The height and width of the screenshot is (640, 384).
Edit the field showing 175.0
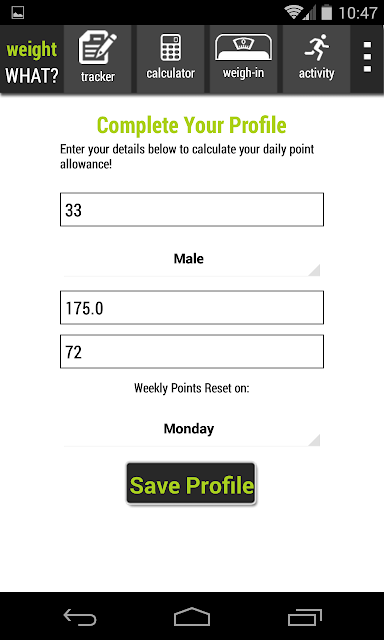point(192,307)
